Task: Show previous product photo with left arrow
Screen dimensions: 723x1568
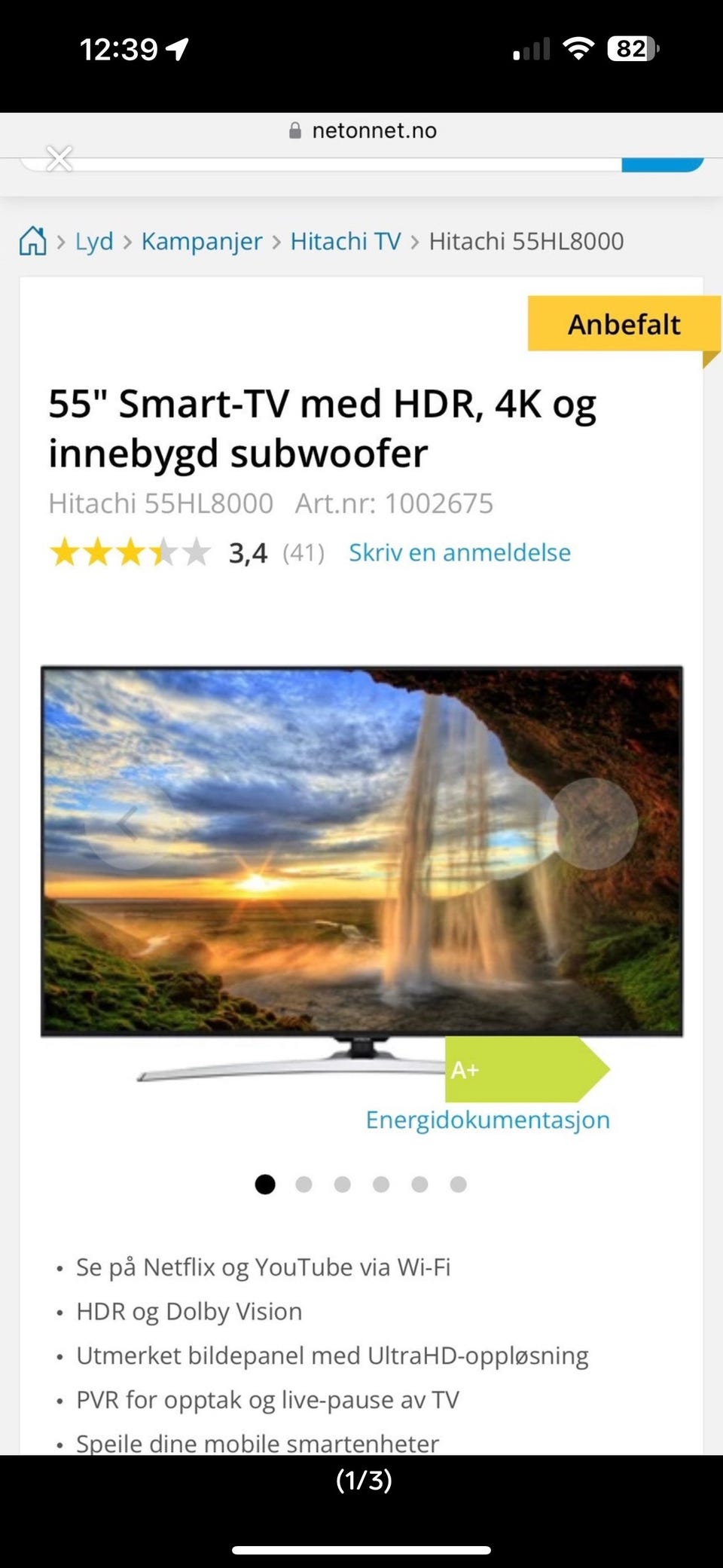Action: pyautogui.click(x=127, y=824)
